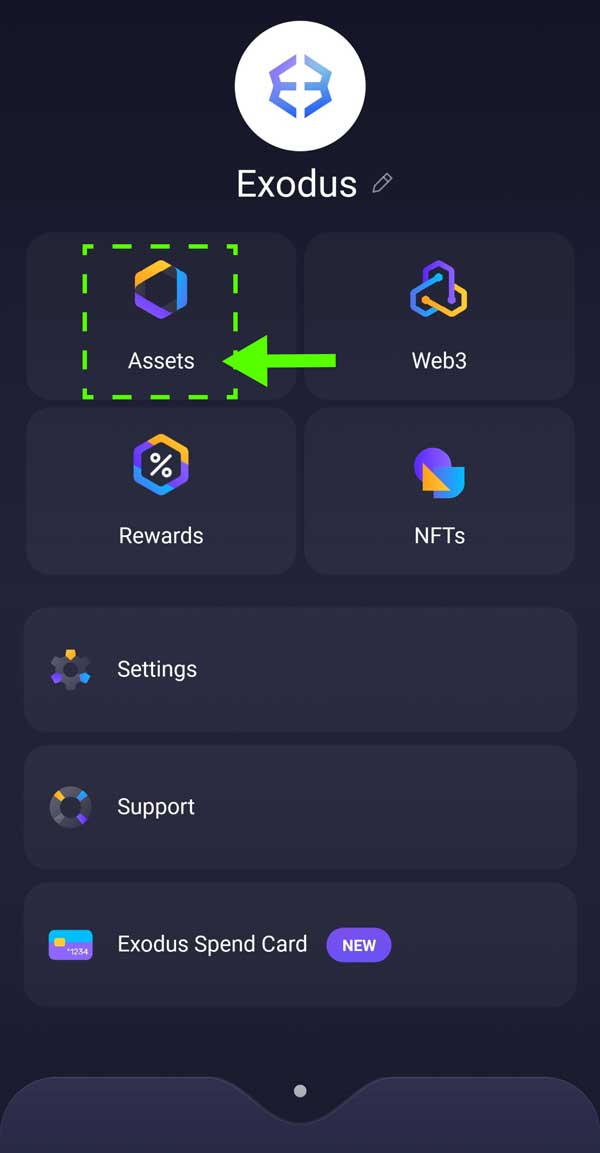The height and width of the screenshot is (1153, 600).
Task: Select the Exodus Spend Card row
Action: pyautogui.click(x=300, y=944)
